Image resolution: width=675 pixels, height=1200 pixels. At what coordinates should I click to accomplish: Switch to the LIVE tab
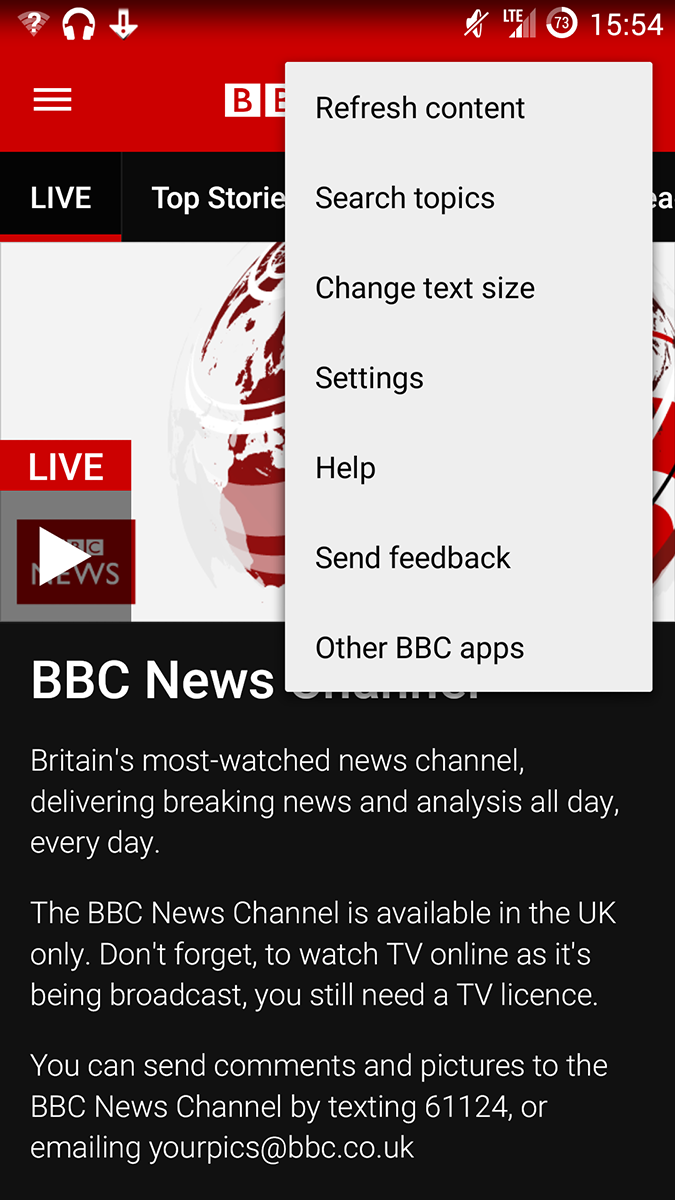(x=61, y=197)
